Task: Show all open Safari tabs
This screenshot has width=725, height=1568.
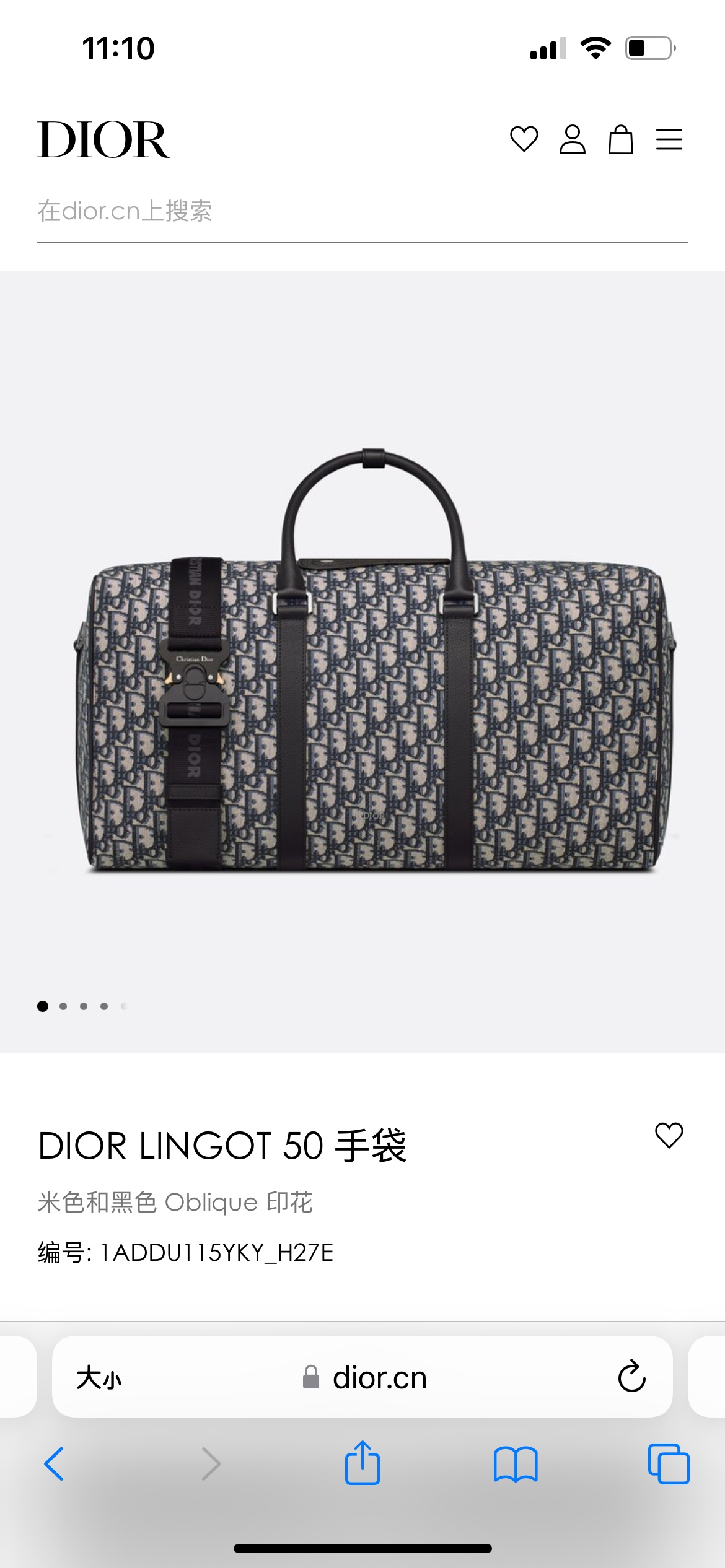Action: (668, 1464)
